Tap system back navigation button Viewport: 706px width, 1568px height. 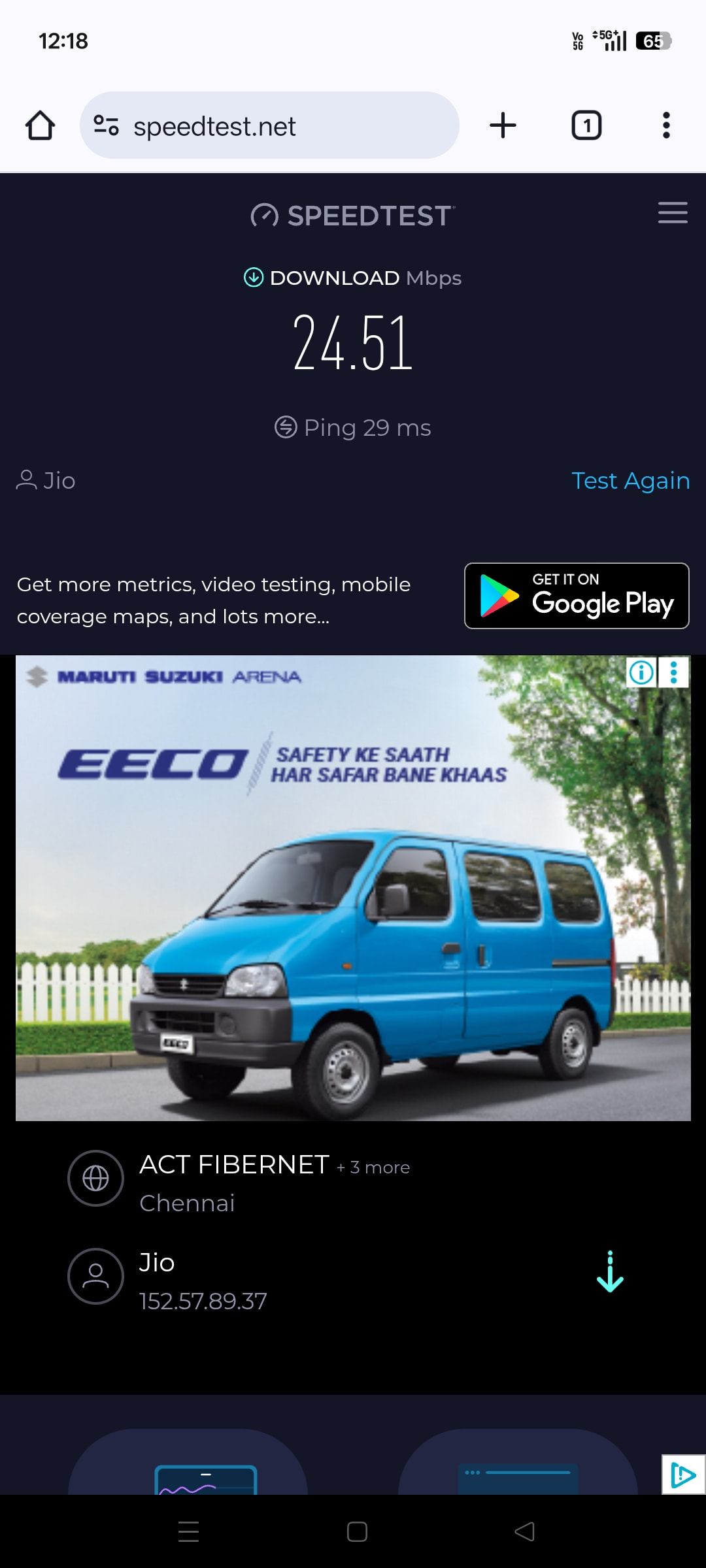pos(524,1531)
